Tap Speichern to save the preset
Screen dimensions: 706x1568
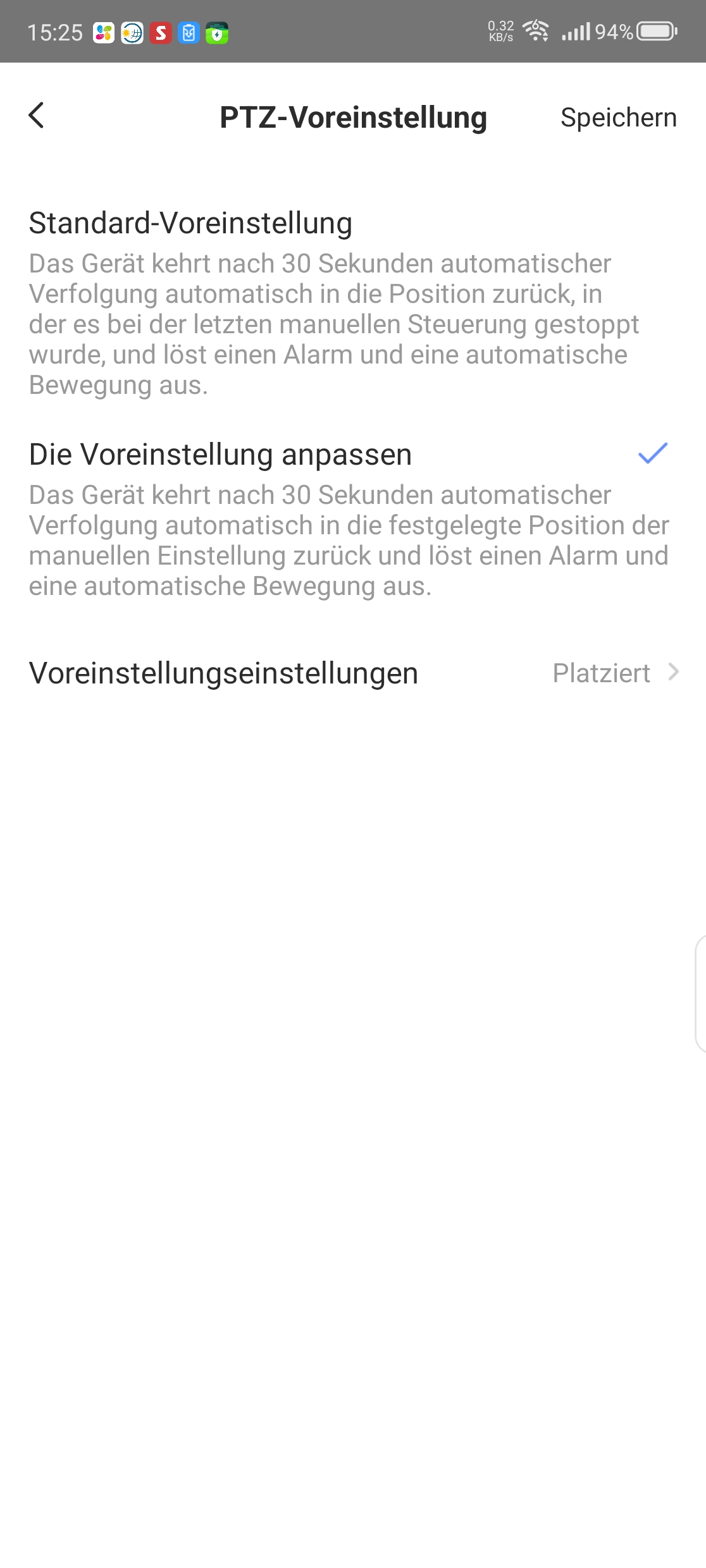(x=618, y=118)
